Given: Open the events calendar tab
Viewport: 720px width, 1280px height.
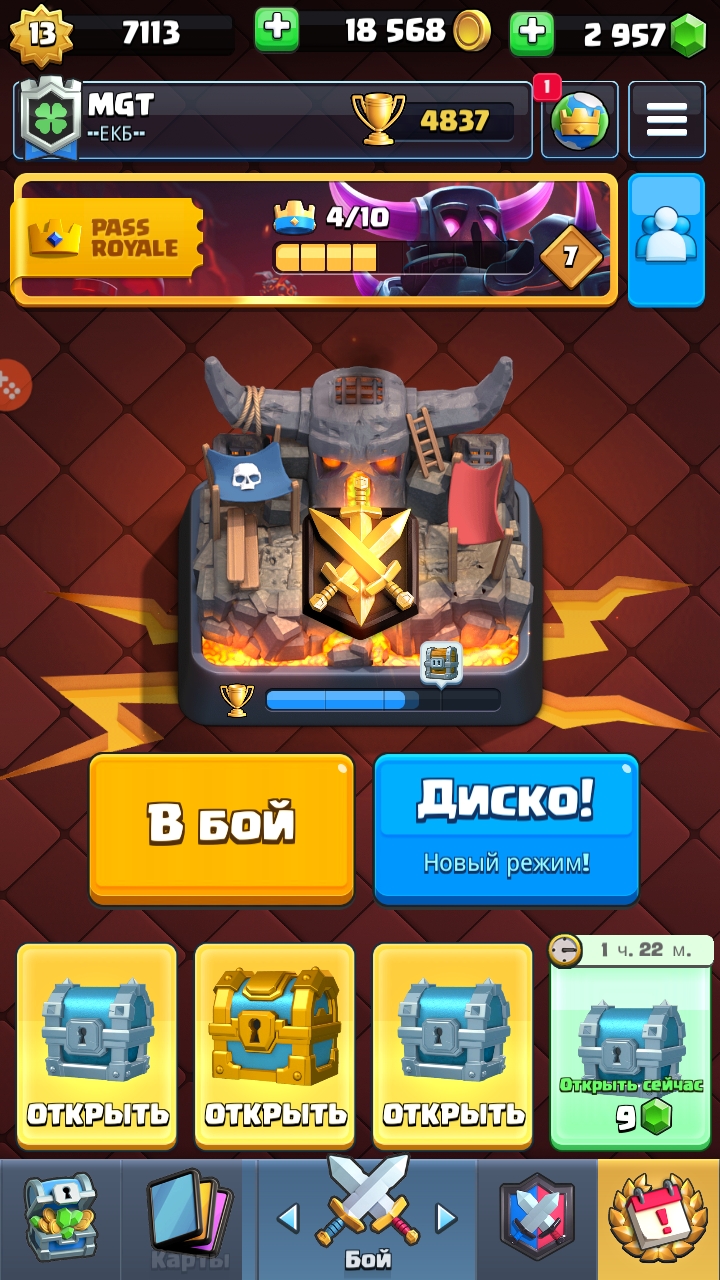Looking at the screenshot, I should (659, 1220).
